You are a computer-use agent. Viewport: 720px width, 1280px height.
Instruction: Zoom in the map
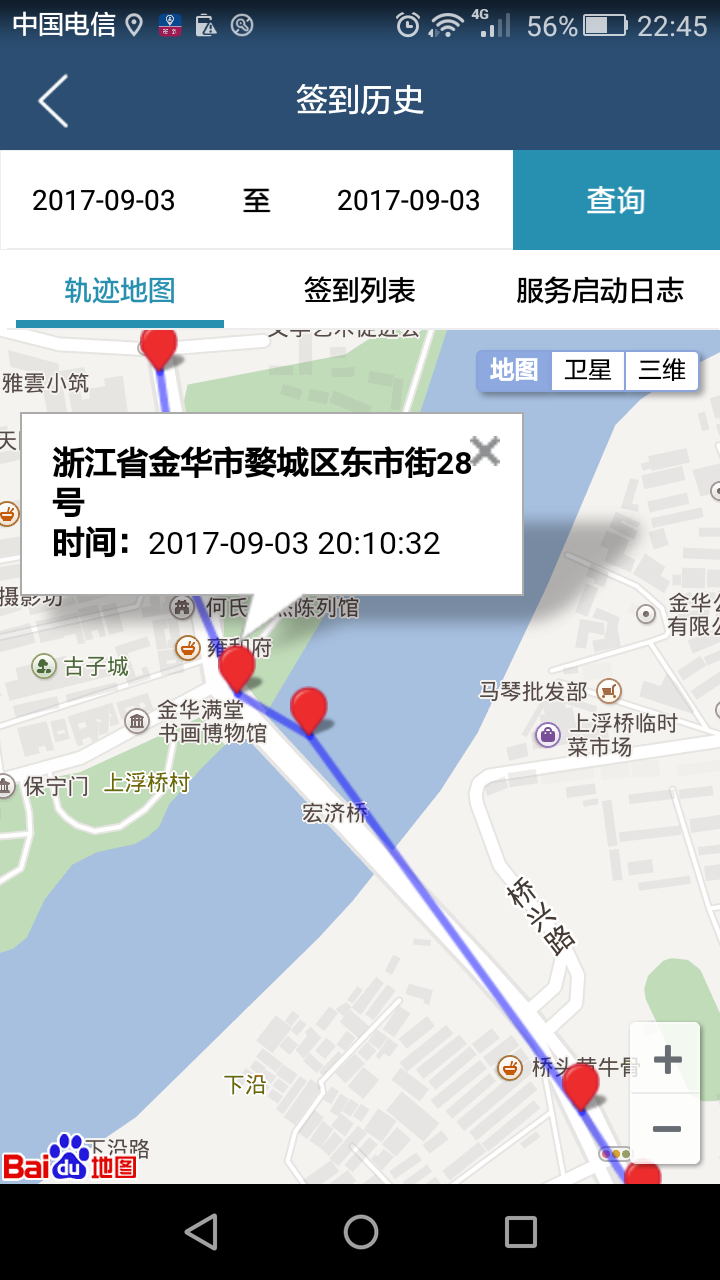point(666,1059)
